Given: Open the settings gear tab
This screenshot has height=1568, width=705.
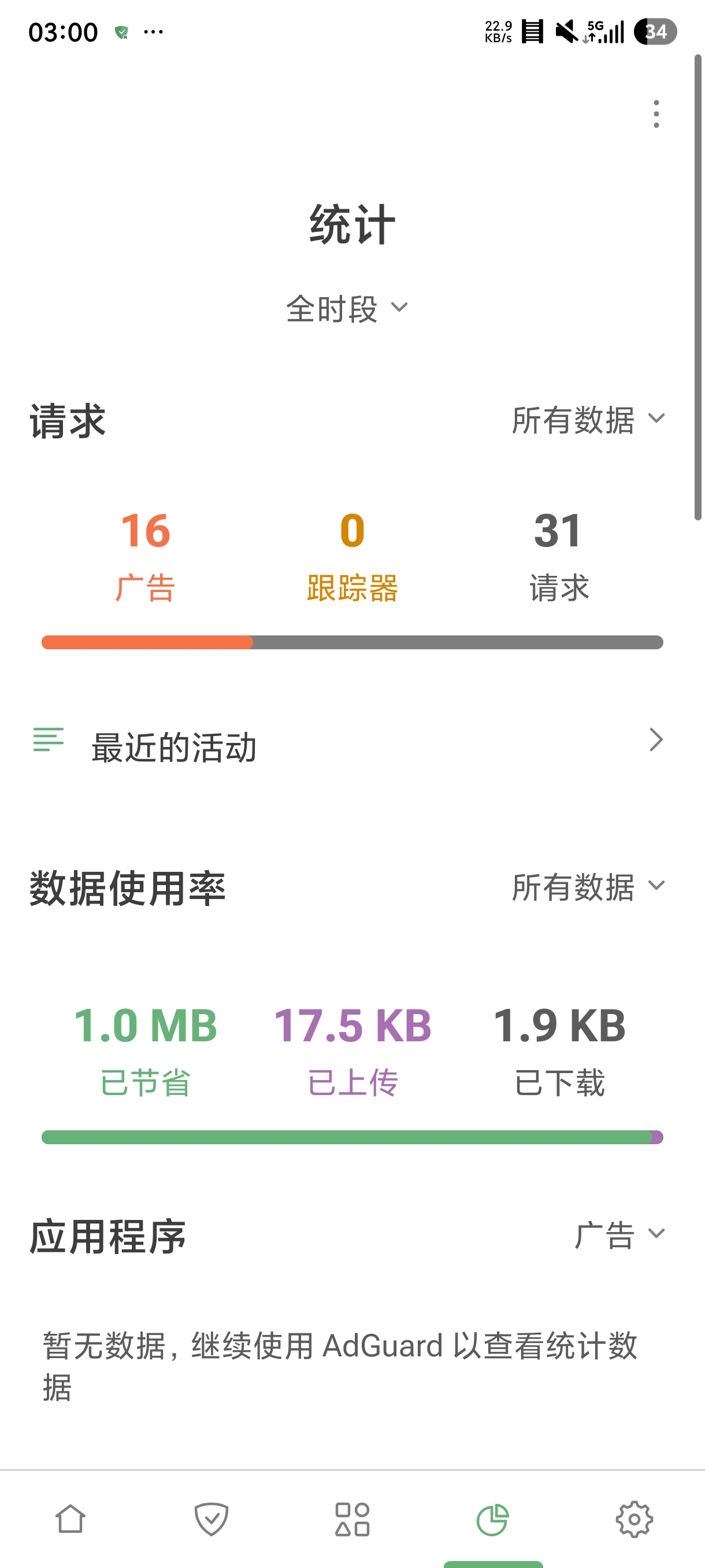Looking at the screenshot, I should [634, 1519].
